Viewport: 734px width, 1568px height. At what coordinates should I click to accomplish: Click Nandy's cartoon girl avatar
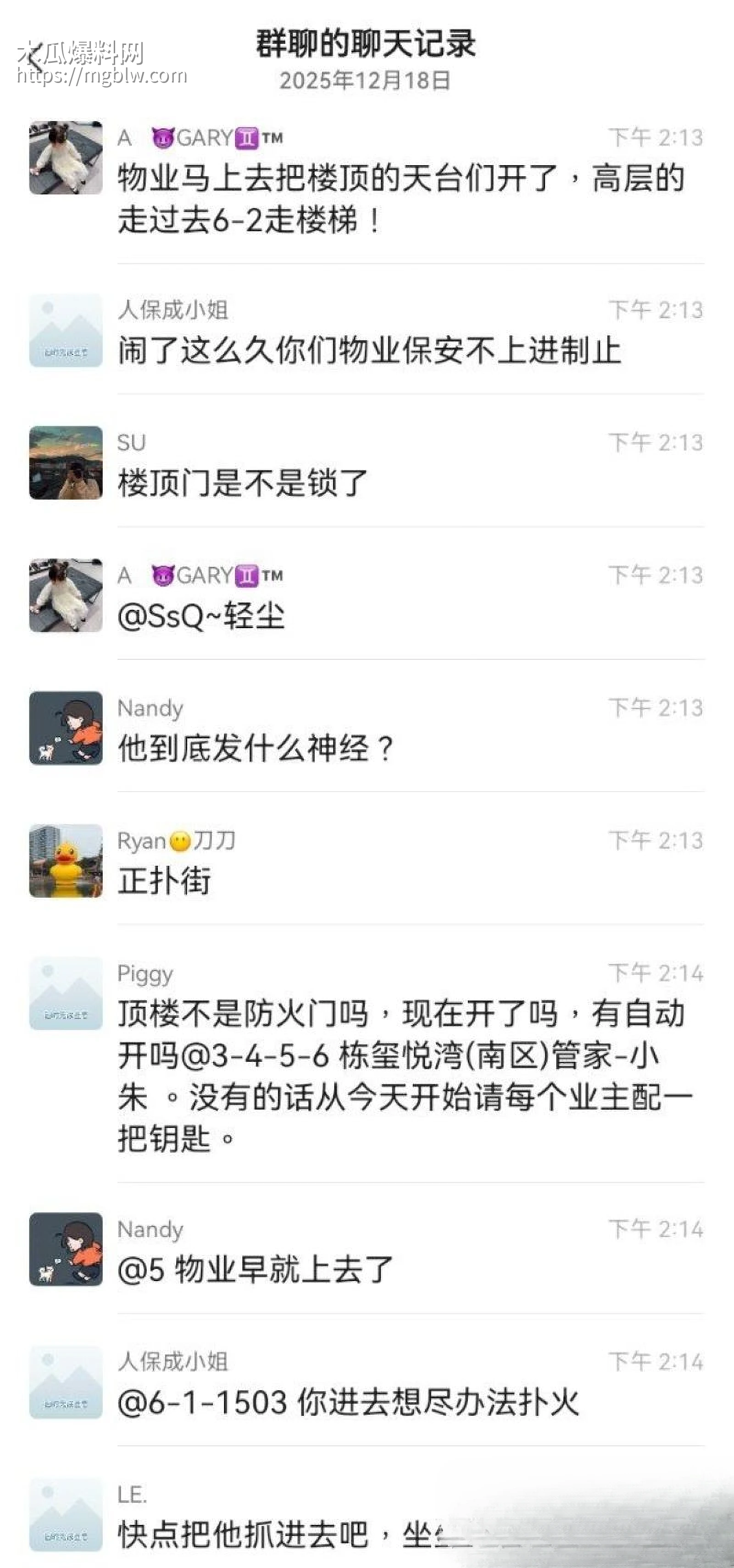[66, 728]
